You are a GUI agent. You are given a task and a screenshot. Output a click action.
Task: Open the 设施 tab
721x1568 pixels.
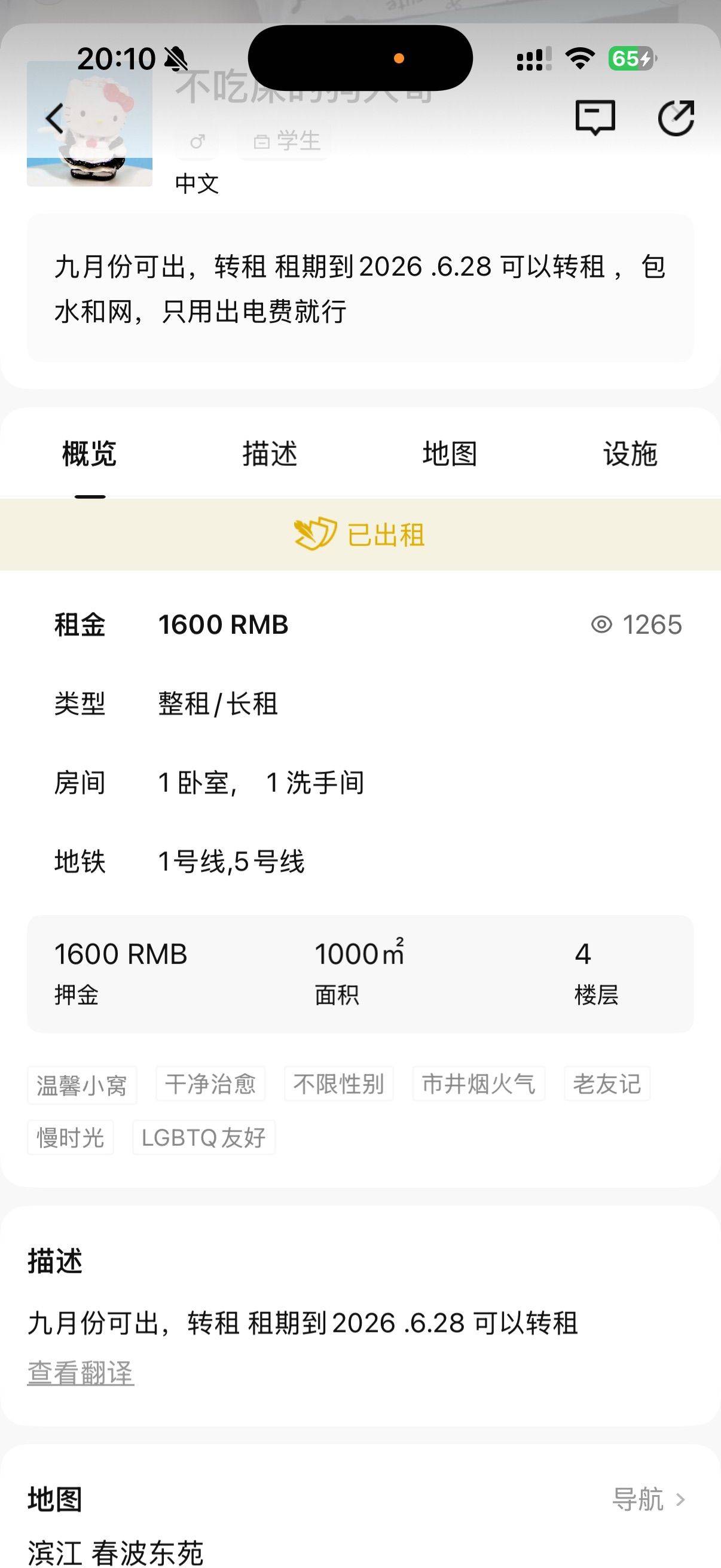(630, 454)
